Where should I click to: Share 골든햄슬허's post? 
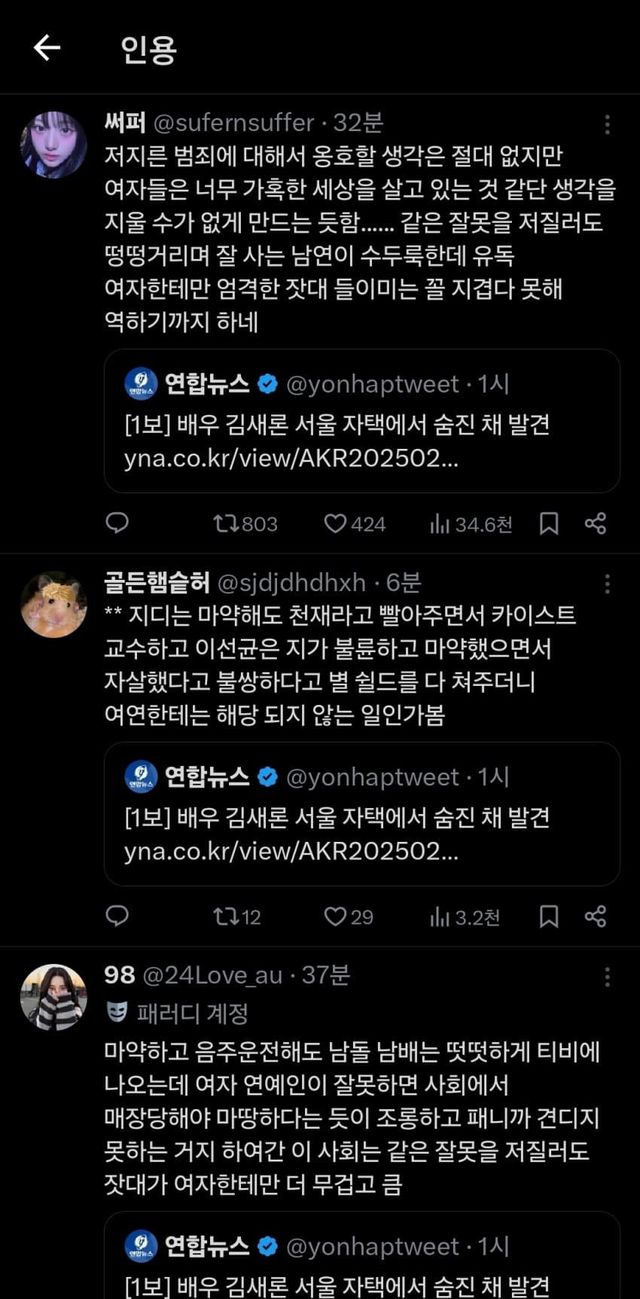595,916
